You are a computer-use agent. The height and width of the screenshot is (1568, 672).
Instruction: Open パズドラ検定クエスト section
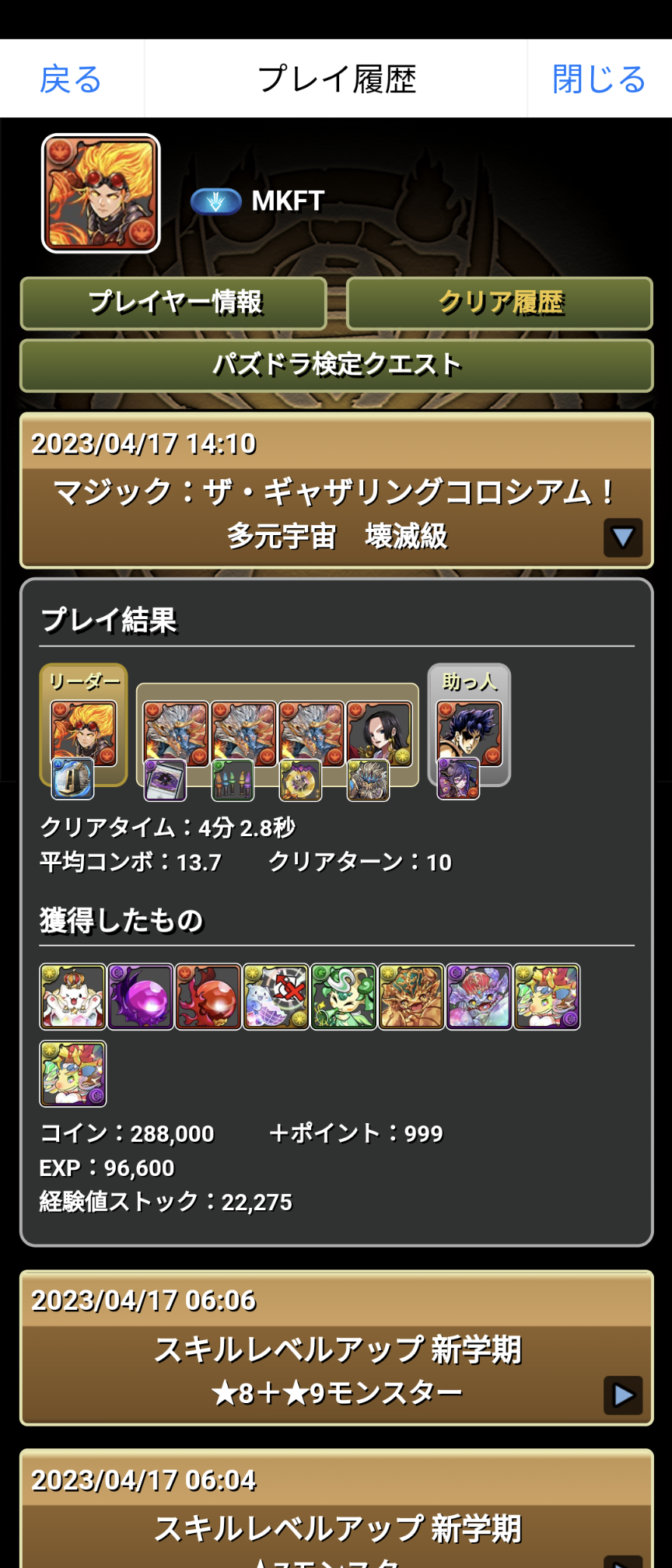[336, 365]
